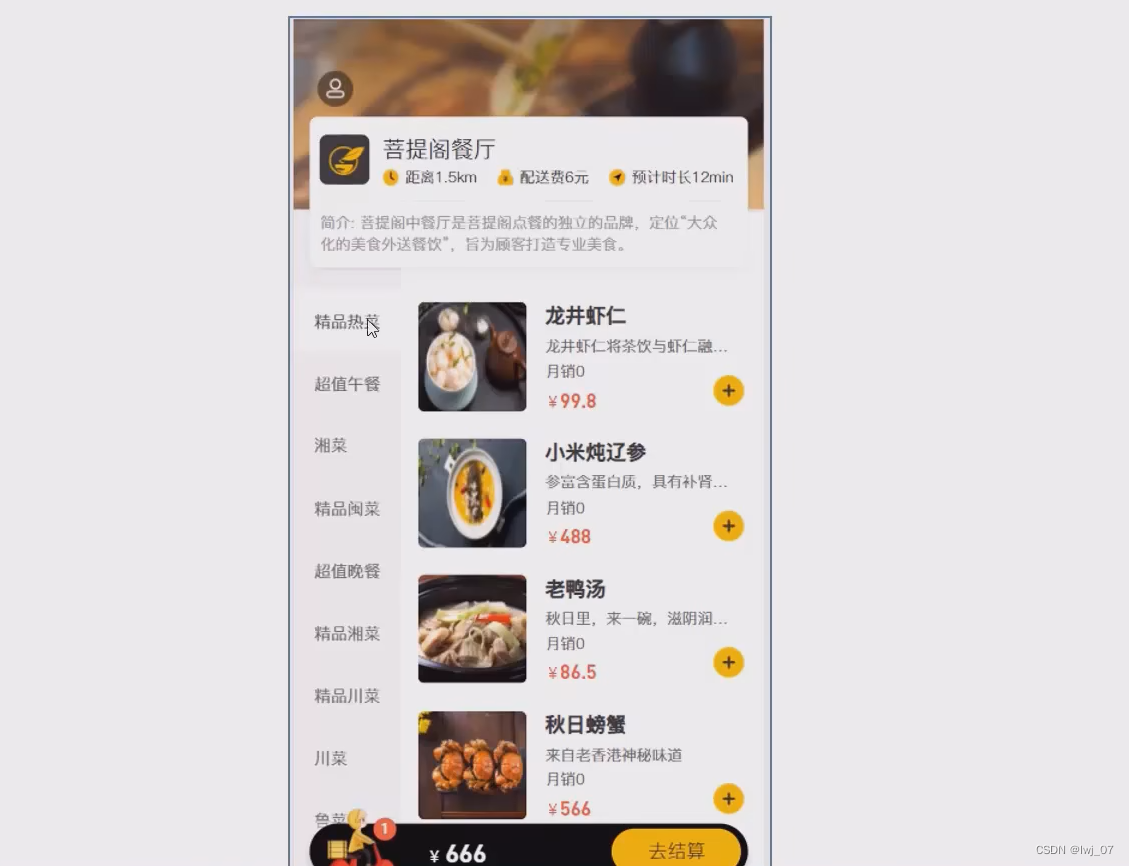This screenshot has width=1129, height=866.
Task: Switch to the 精品闽菜 category
Action: pos(347,509)
